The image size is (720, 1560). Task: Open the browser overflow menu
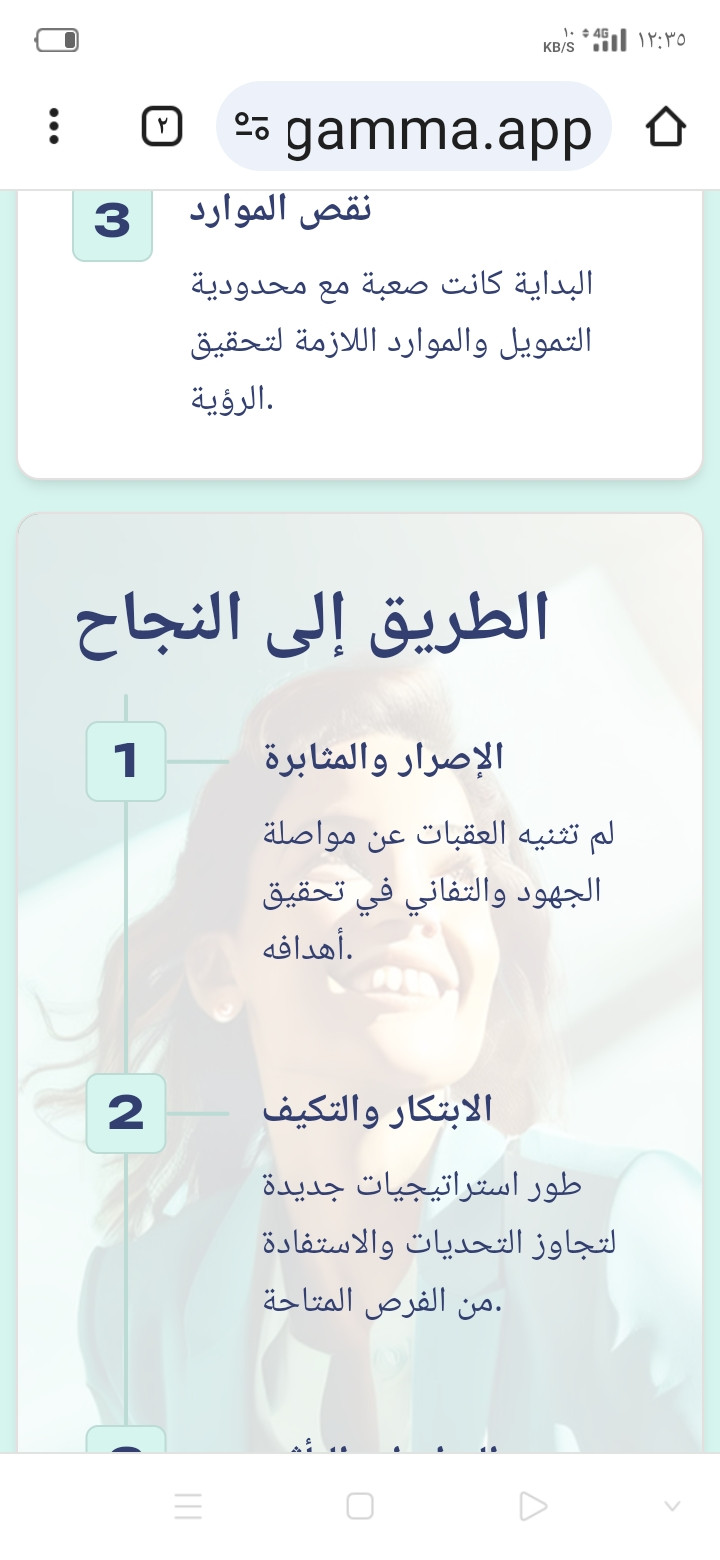tap(54, 127)
